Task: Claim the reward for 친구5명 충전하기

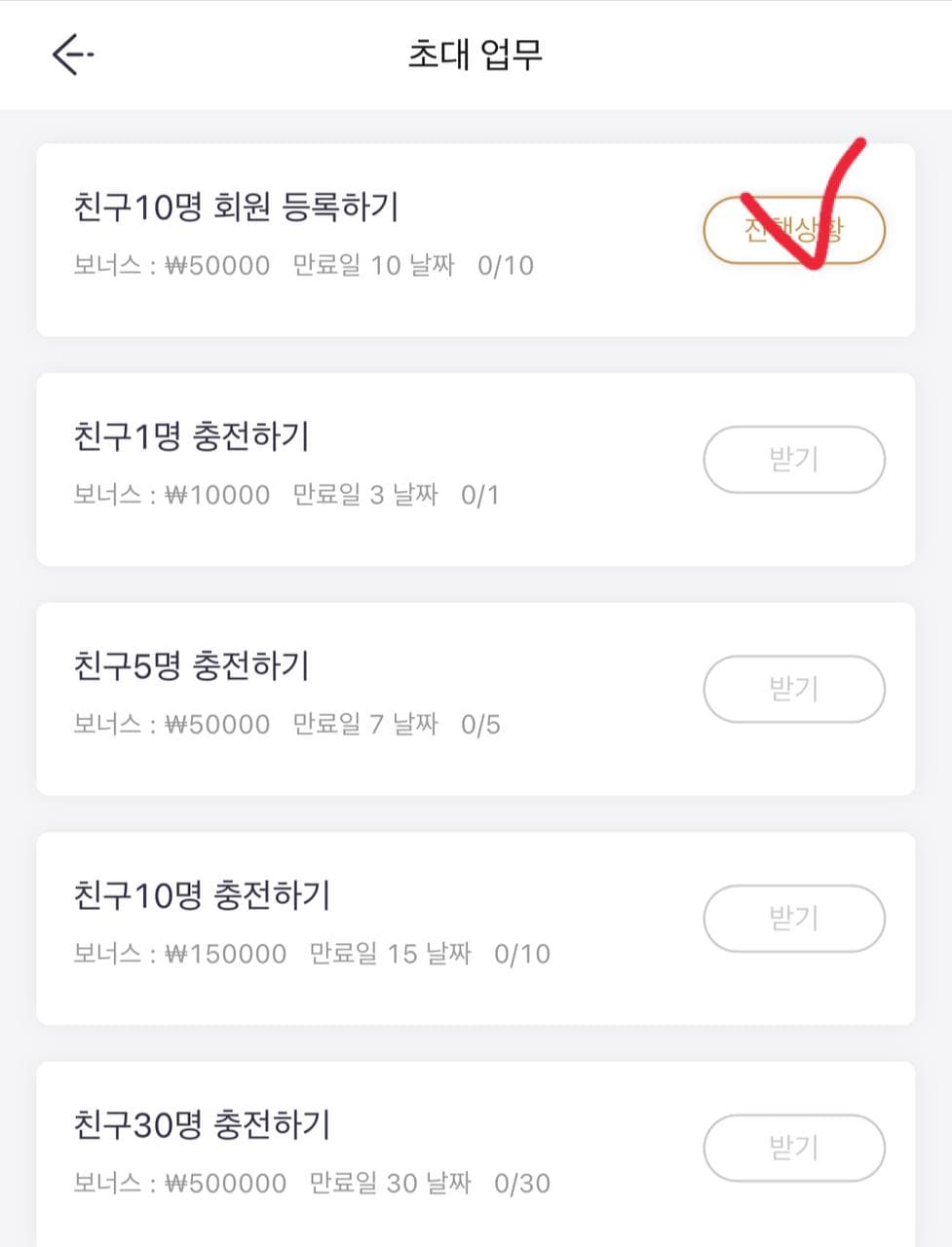Action: click(793, 689)
